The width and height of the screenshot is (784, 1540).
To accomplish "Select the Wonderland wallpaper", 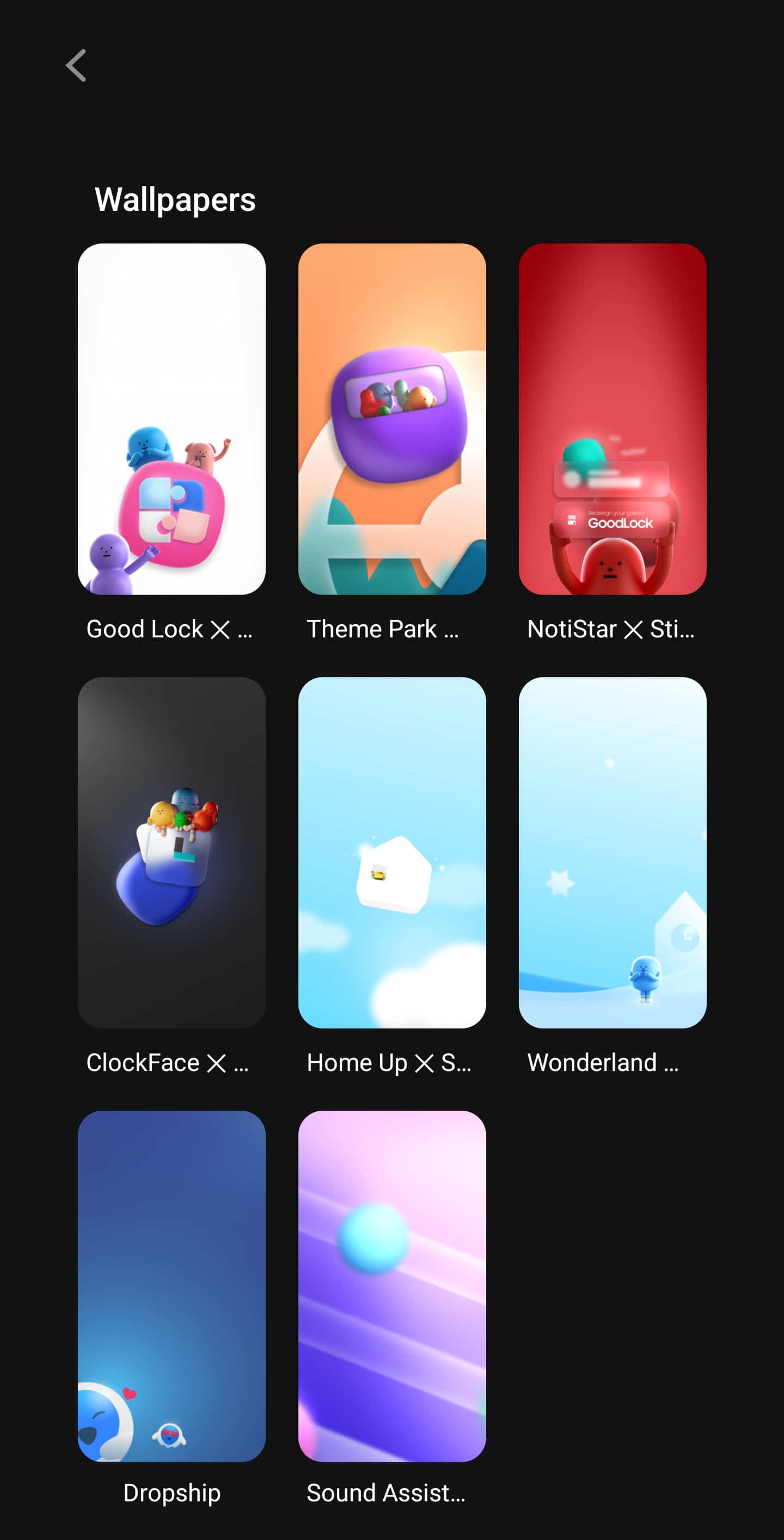I will point(612,853).
